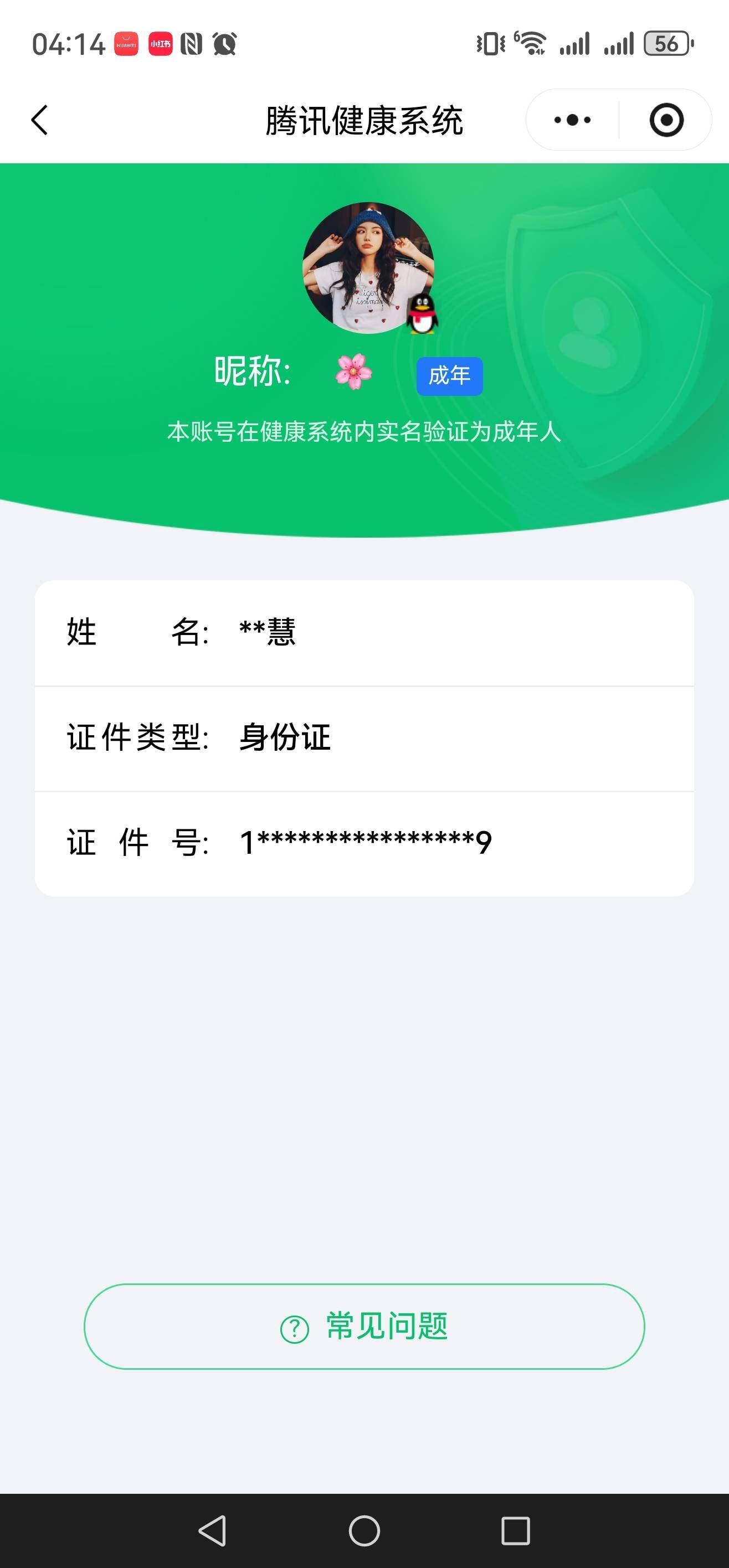
Task: Tap the battery indicator showing 56
Action: click(665, 43)
